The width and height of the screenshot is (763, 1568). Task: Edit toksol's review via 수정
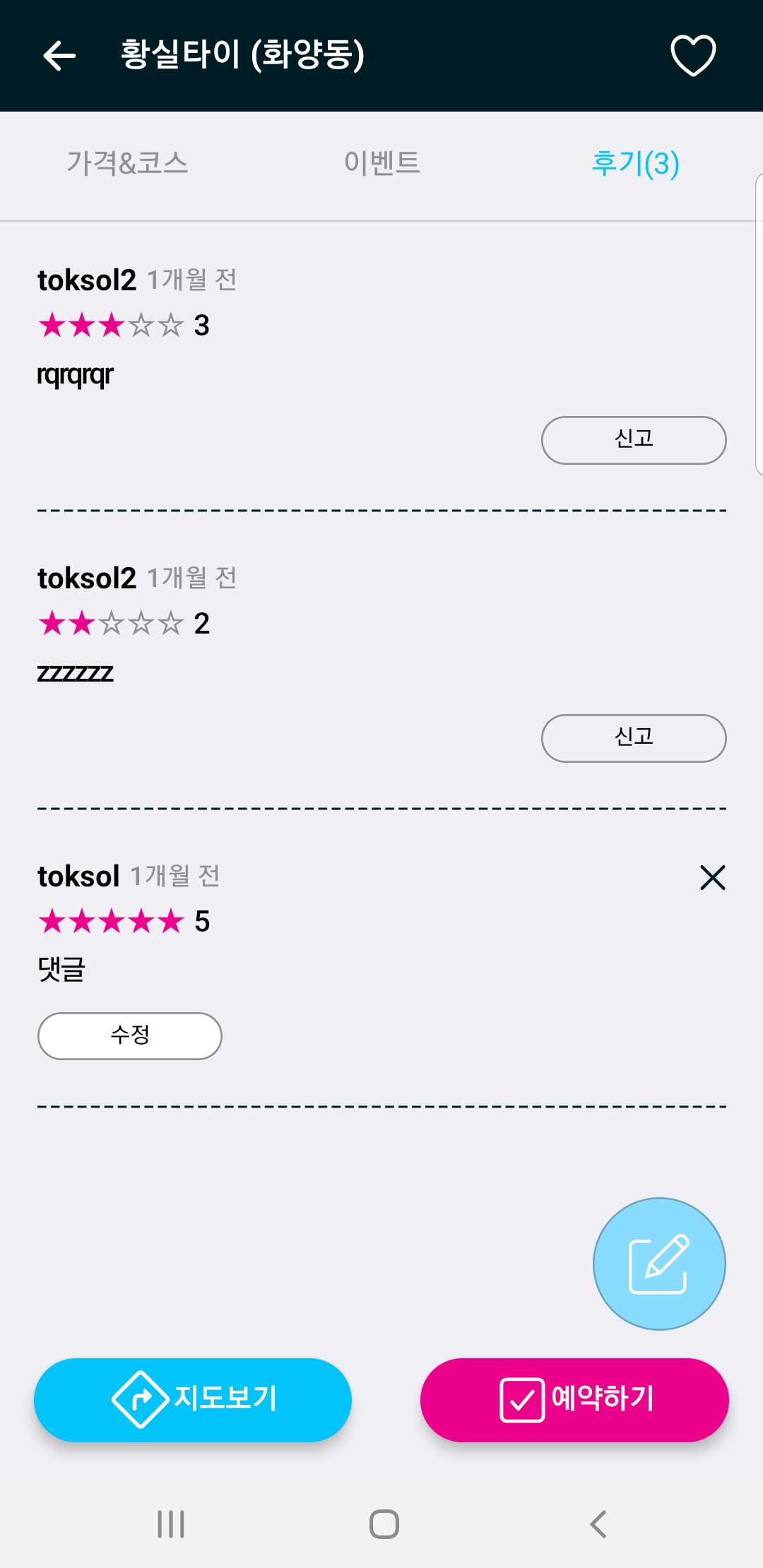pyautogui.click(x=130, y=1036)
